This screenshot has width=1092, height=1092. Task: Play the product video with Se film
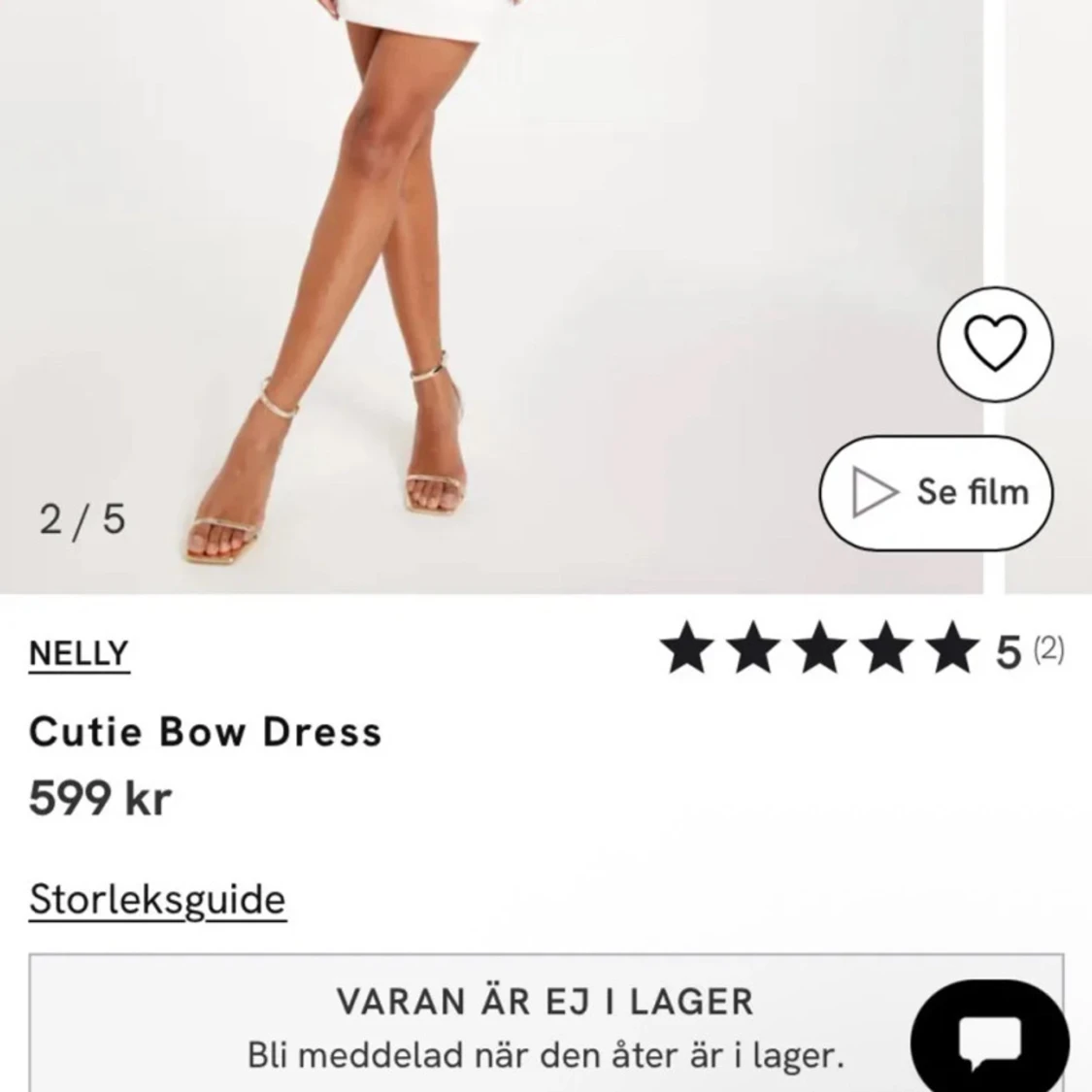[936, 493]
